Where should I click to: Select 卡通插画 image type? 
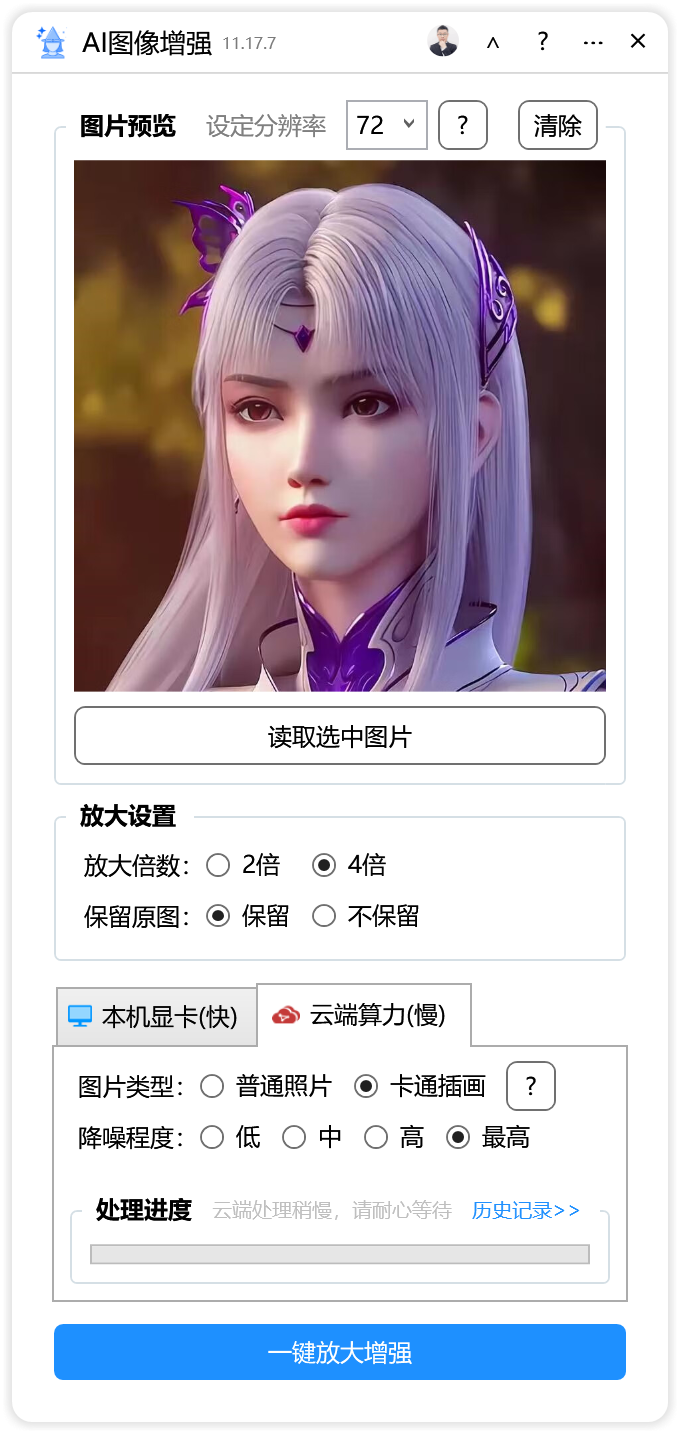[x=366, y=1086]
